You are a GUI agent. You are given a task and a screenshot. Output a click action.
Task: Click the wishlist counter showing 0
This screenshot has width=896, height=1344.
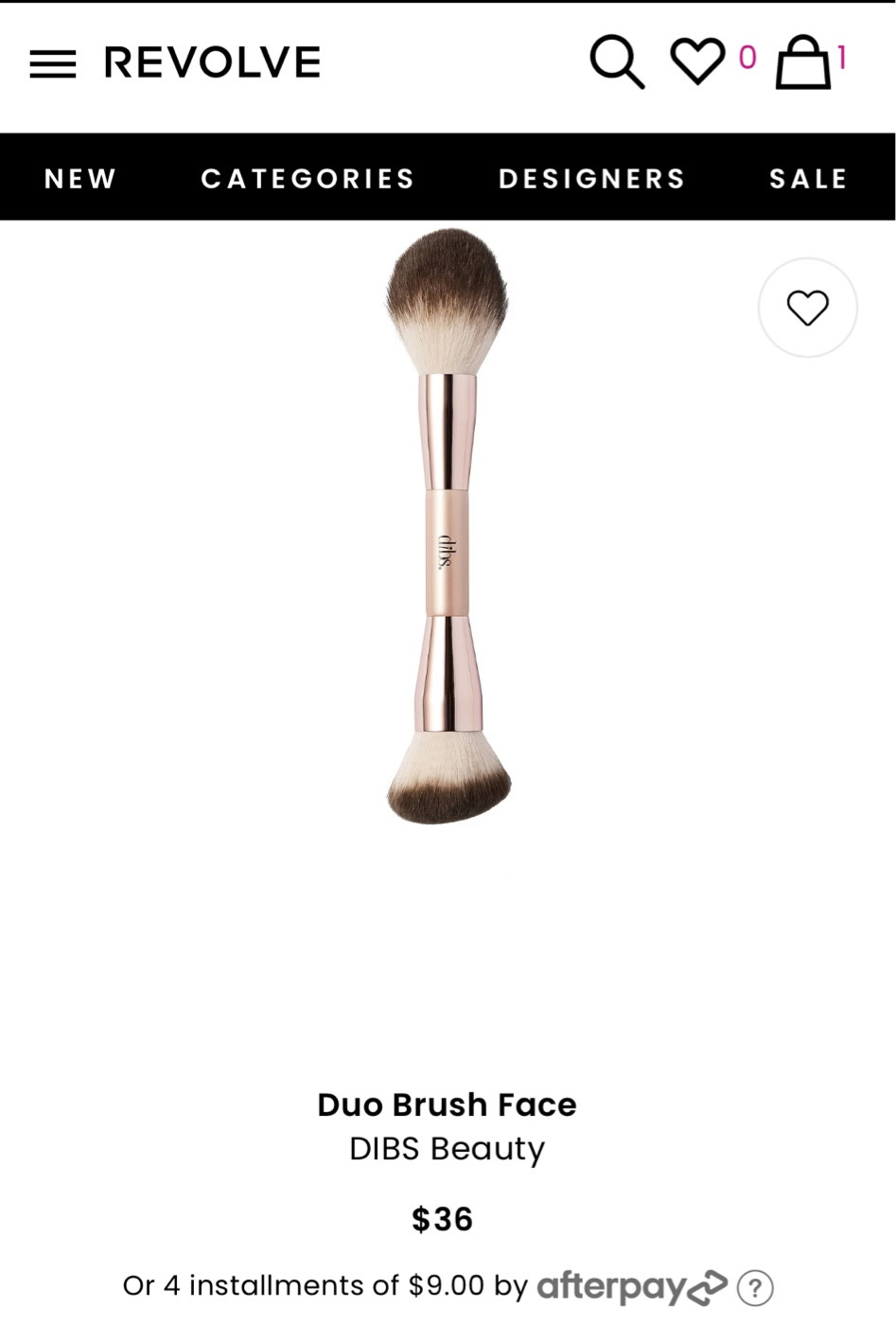click(x=747, y=57)
